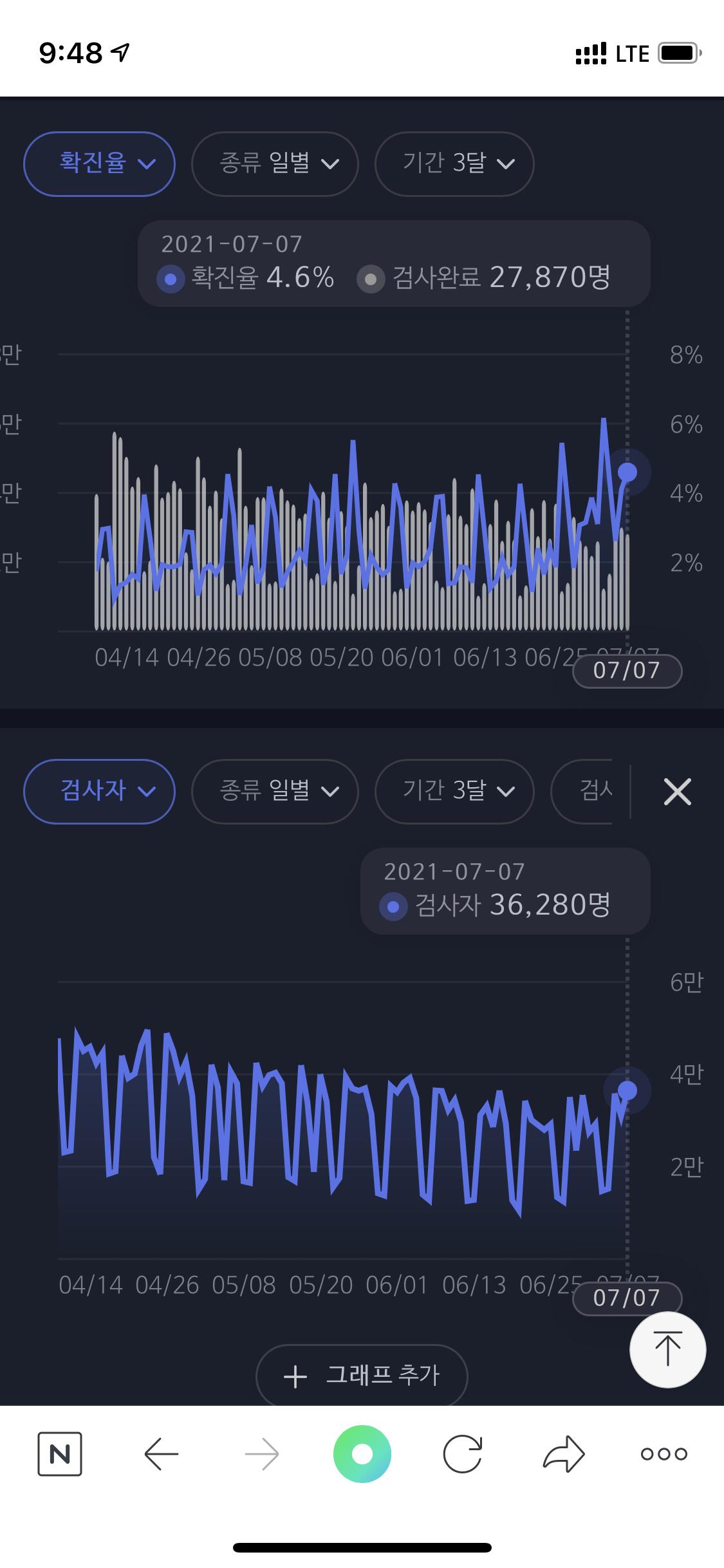Change 기간 3달 for the 검사자 chart
Screen dimensions: 724x1568
(x=454, y=791)
